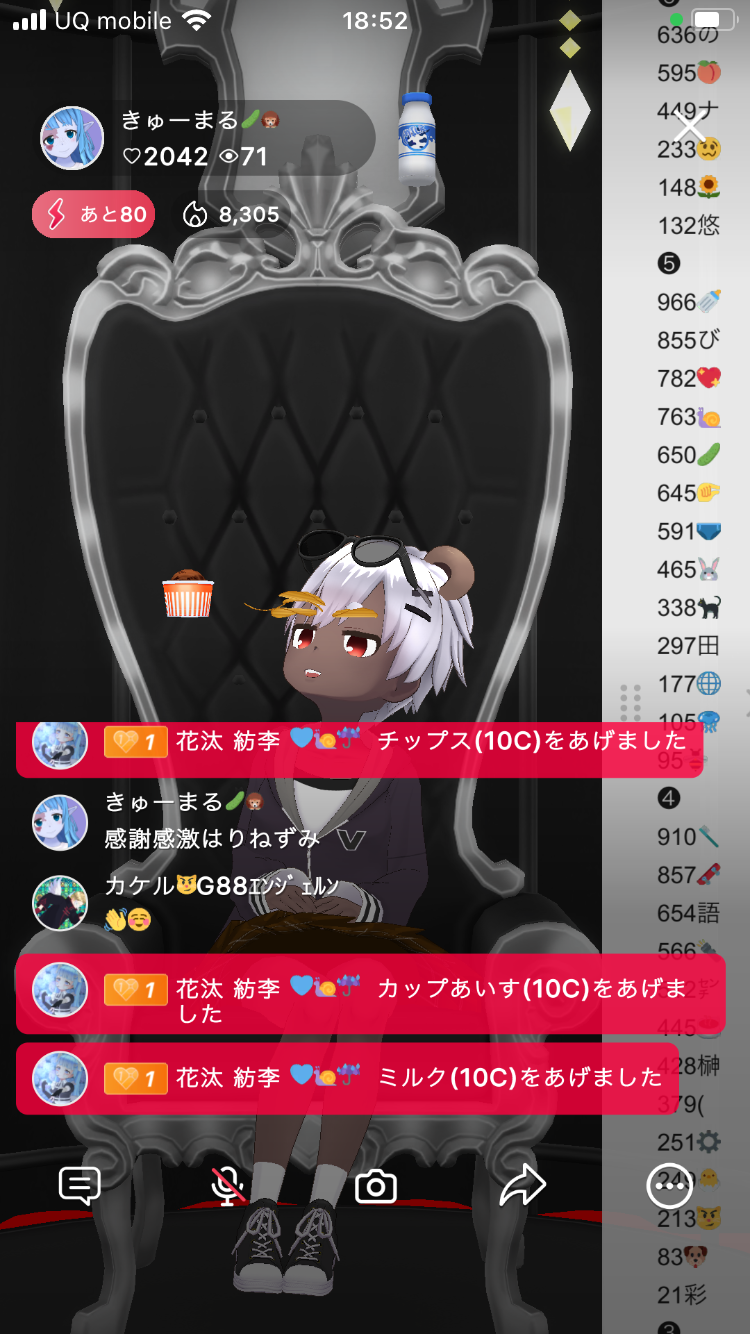Close the live stream

tap(690, 128)
